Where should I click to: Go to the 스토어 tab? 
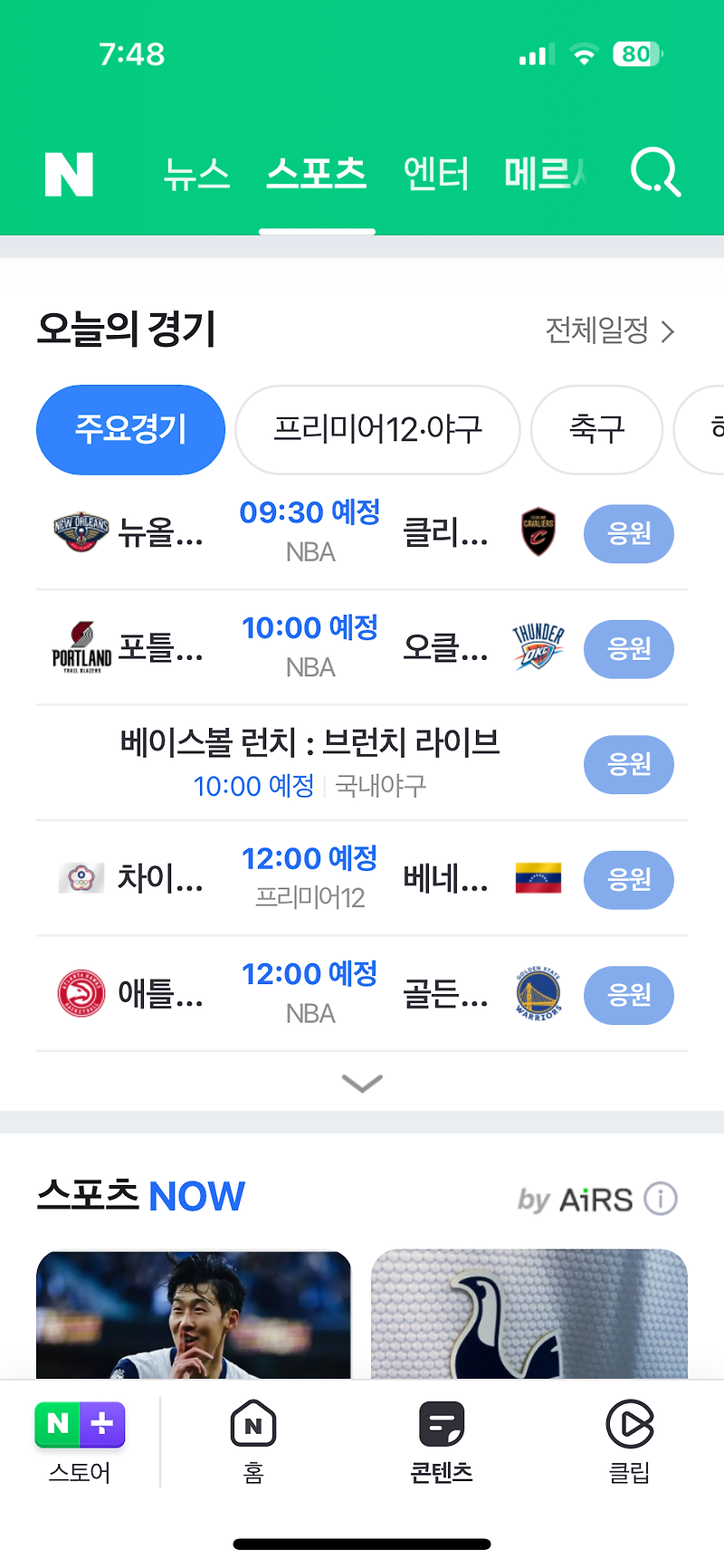tap(80, 1443)
